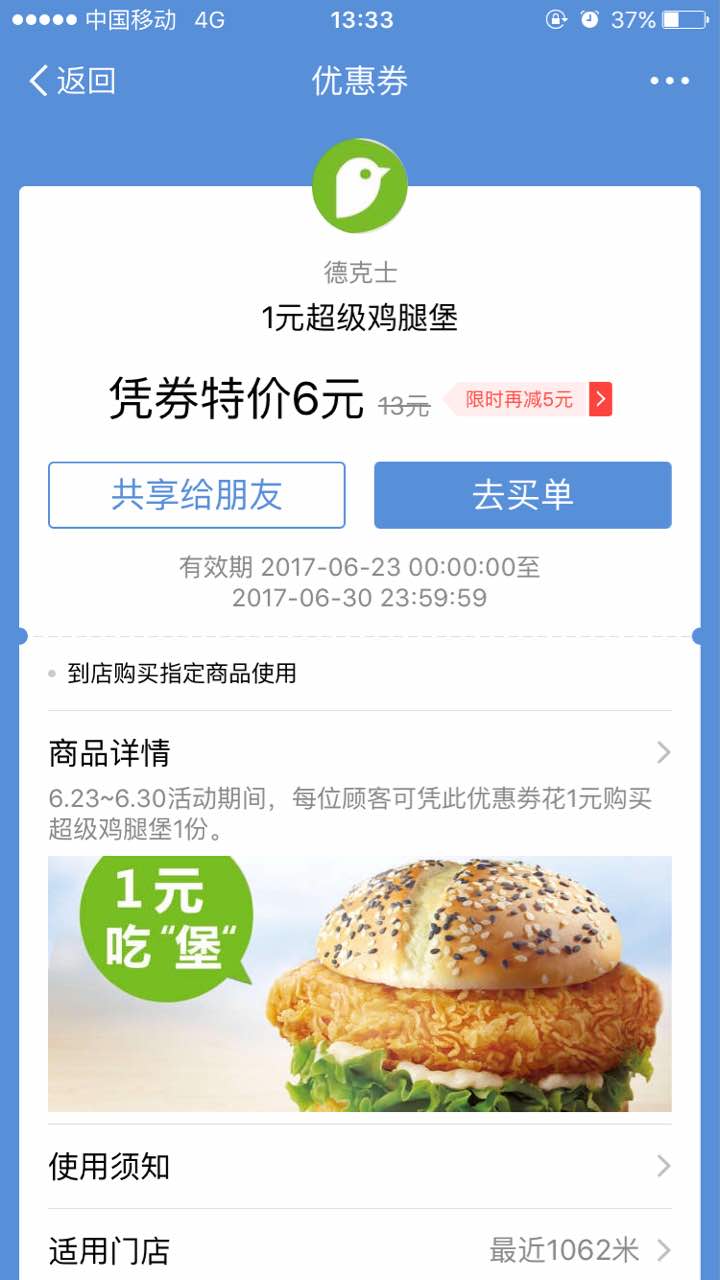Open 使用须知 usage notes
The height and width of the screenshot is (1280, 720).
coord(359,1166)
